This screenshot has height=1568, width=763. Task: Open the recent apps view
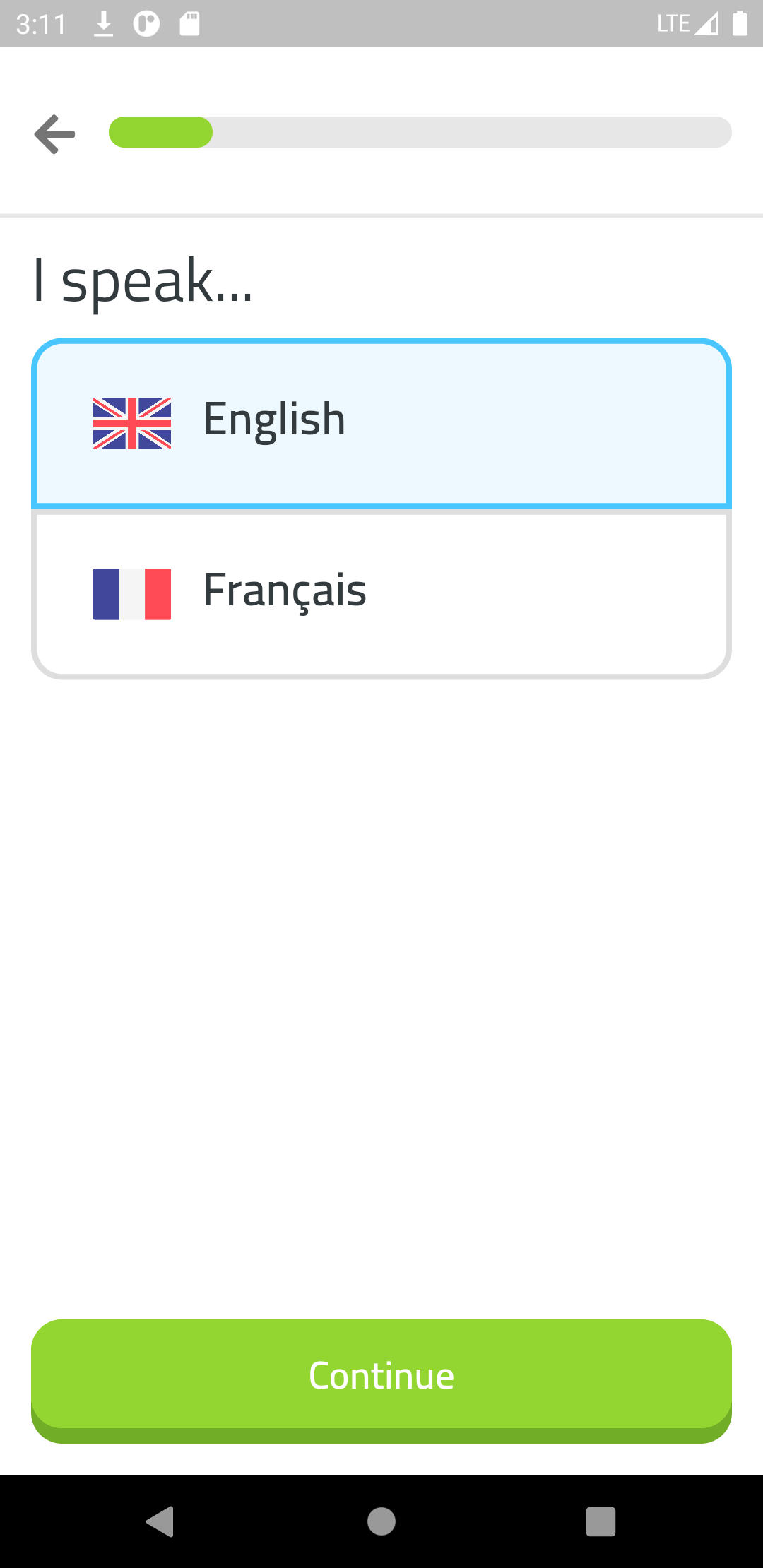[x=601, y=1521]
